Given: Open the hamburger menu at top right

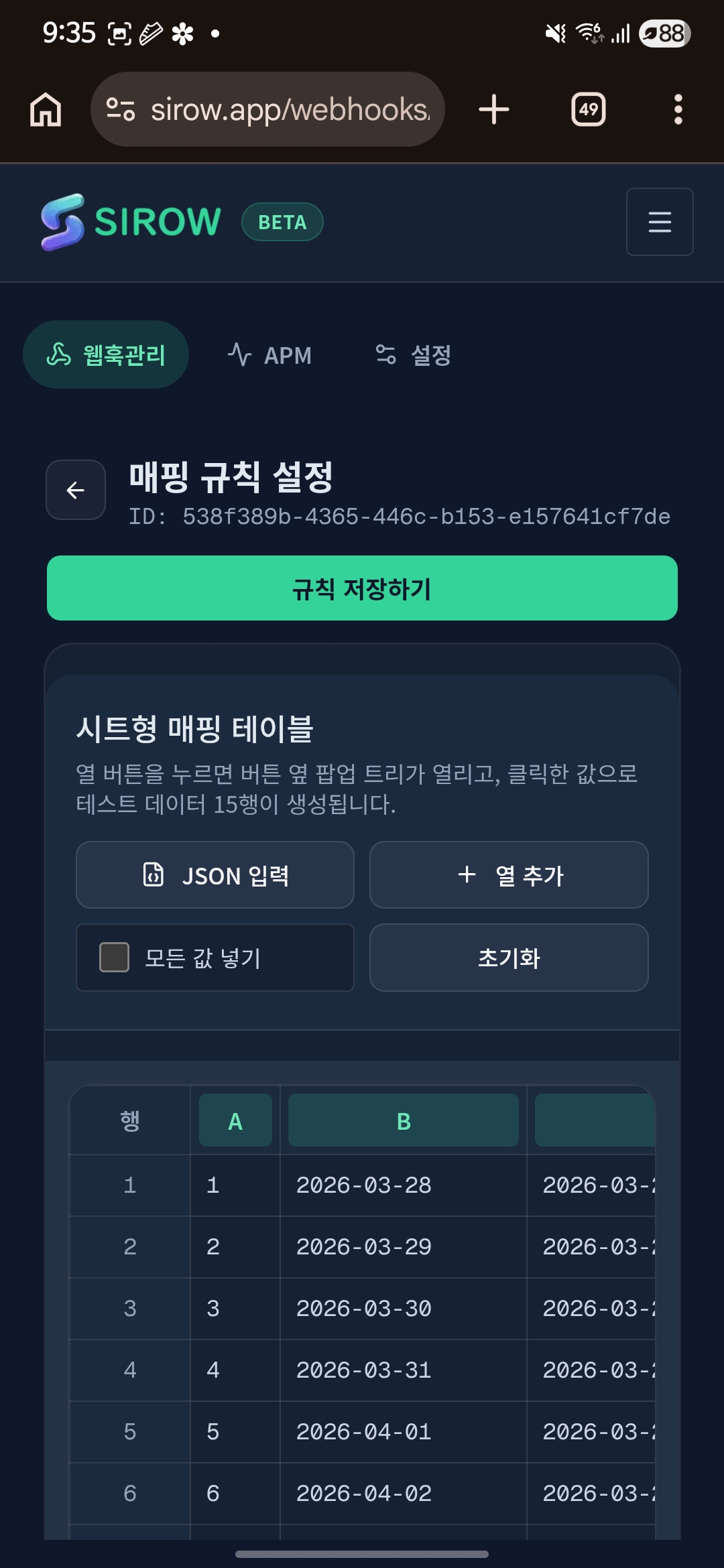Looking at the screenshot, I should pyautogui.click(x=659, y=222).
